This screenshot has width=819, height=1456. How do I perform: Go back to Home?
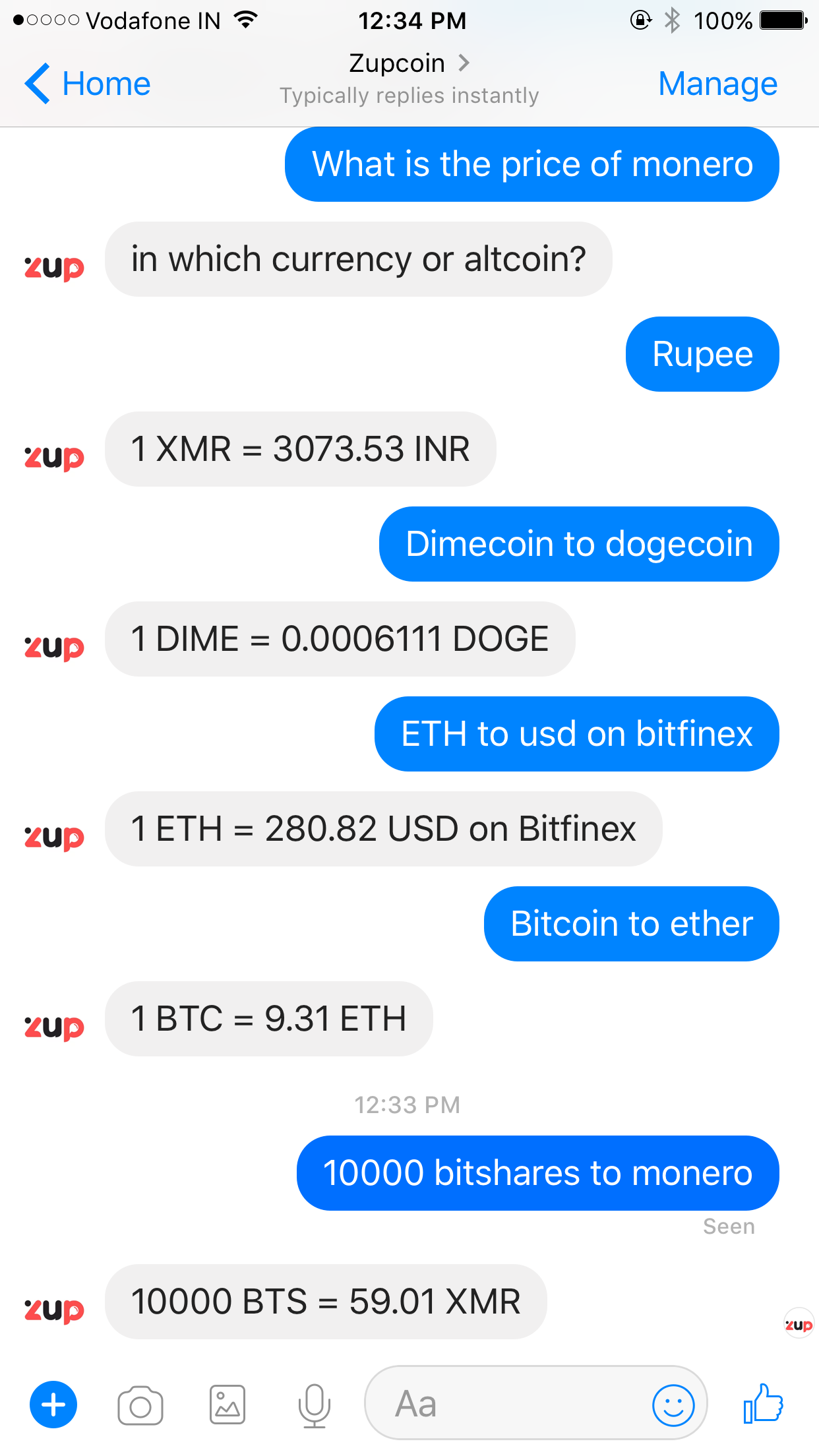88,84
